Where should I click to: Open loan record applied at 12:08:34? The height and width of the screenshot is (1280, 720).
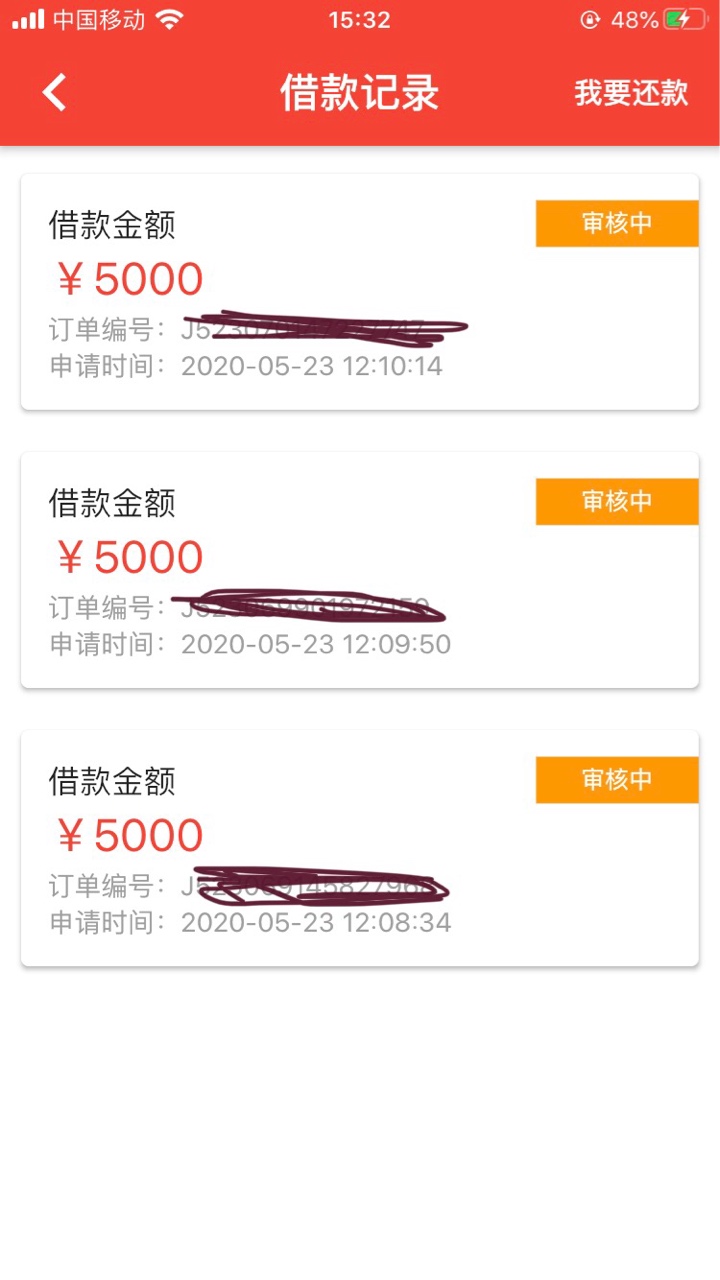pos(360,848)
